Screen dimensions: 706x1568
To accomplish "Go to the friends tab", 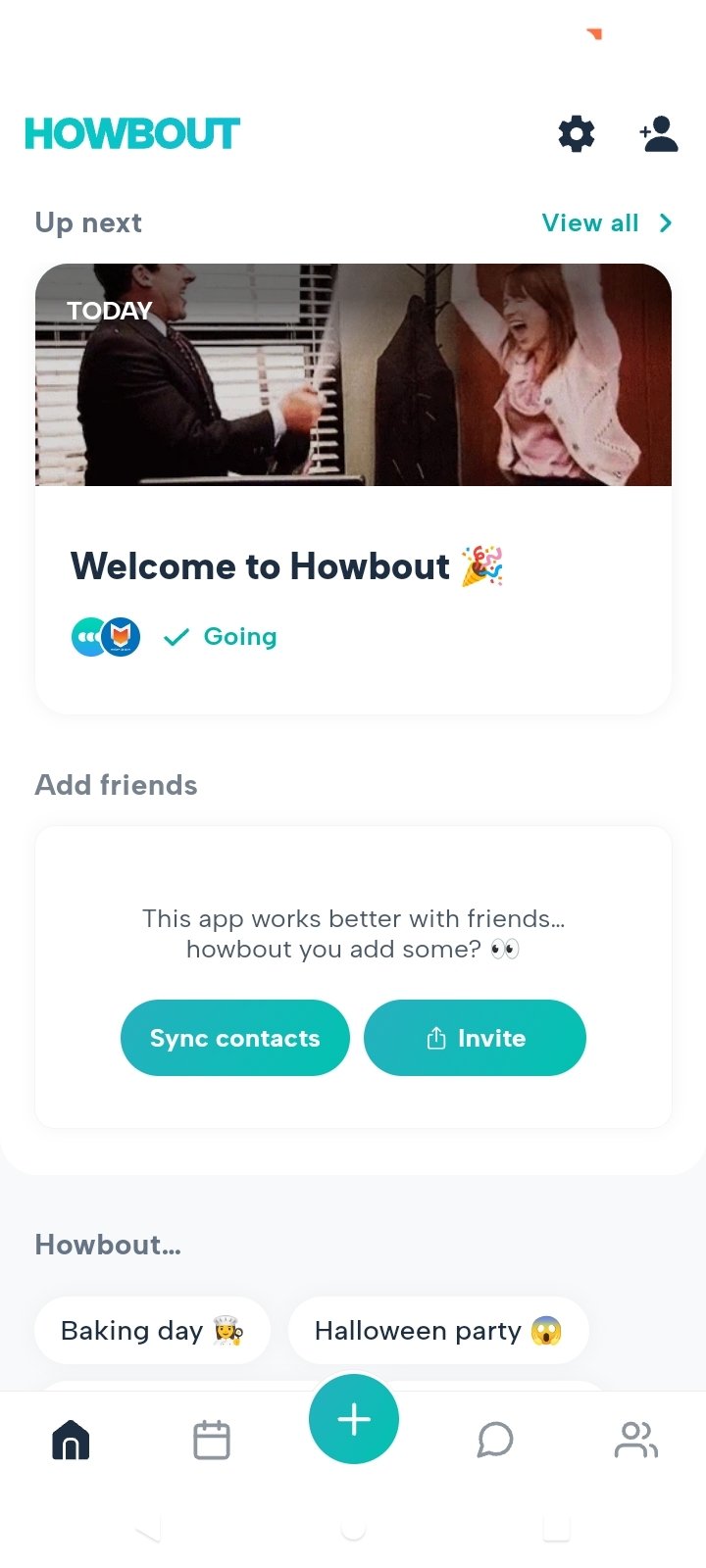I will click(636, 1440).
